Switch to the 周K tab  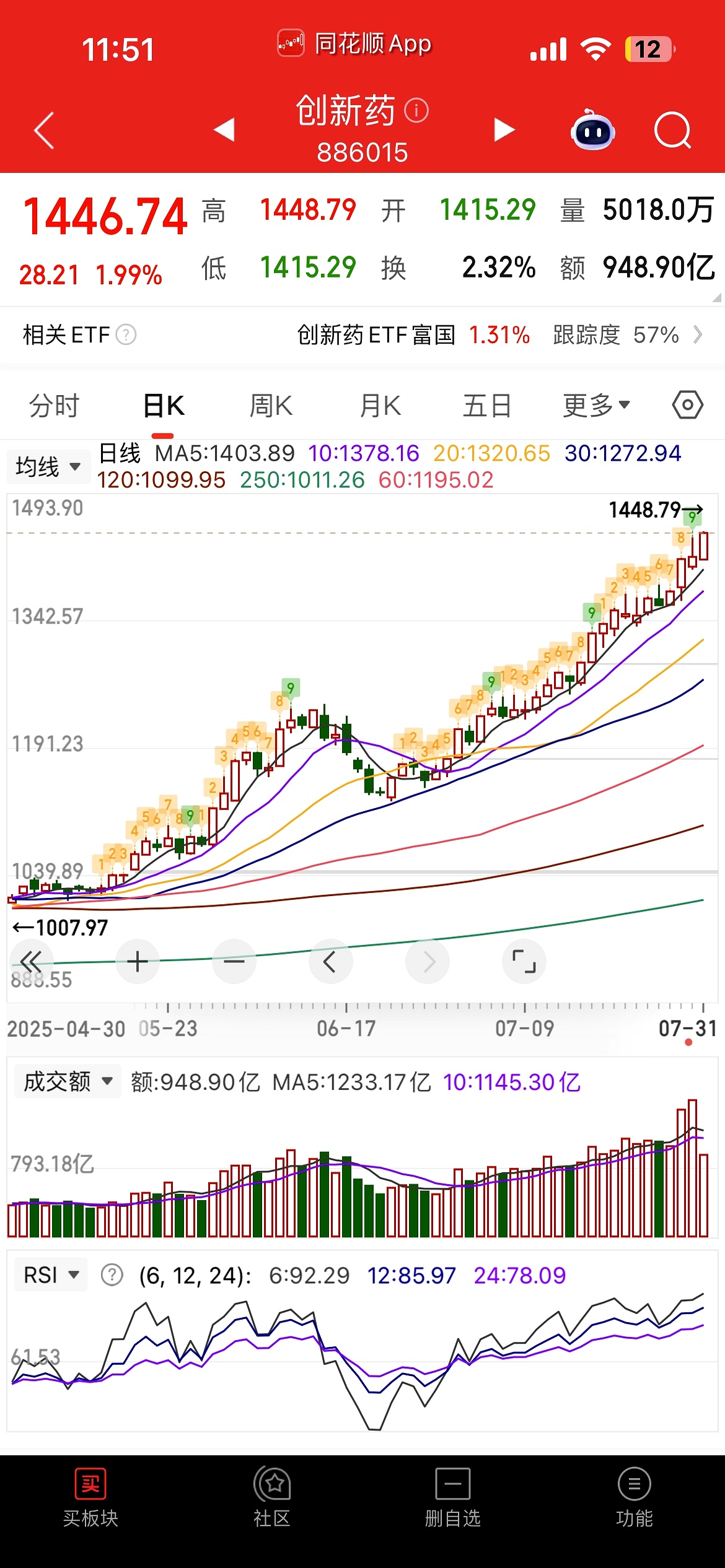270,404
